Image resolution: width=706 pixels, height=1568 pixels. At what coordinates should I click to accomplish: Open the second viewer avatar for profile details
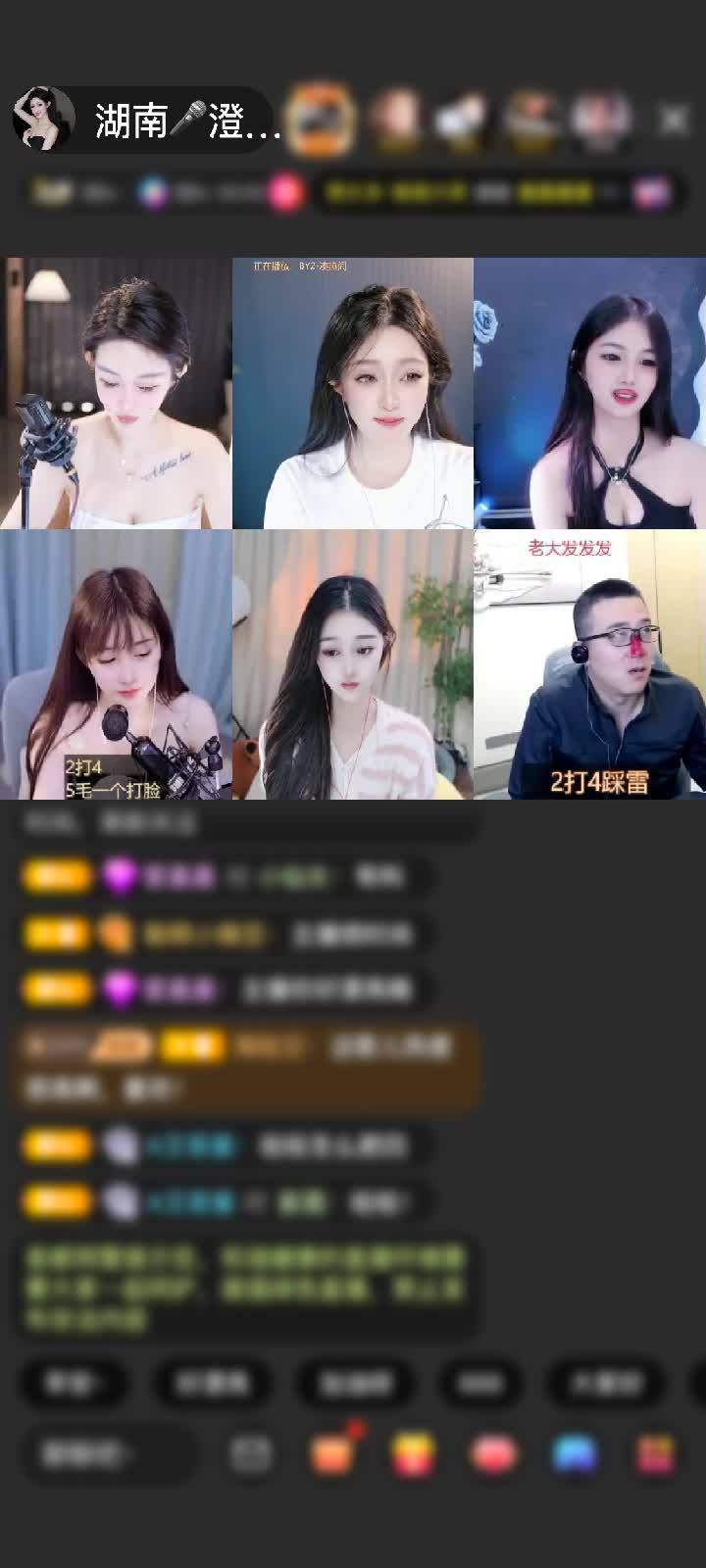coord(461,116)
